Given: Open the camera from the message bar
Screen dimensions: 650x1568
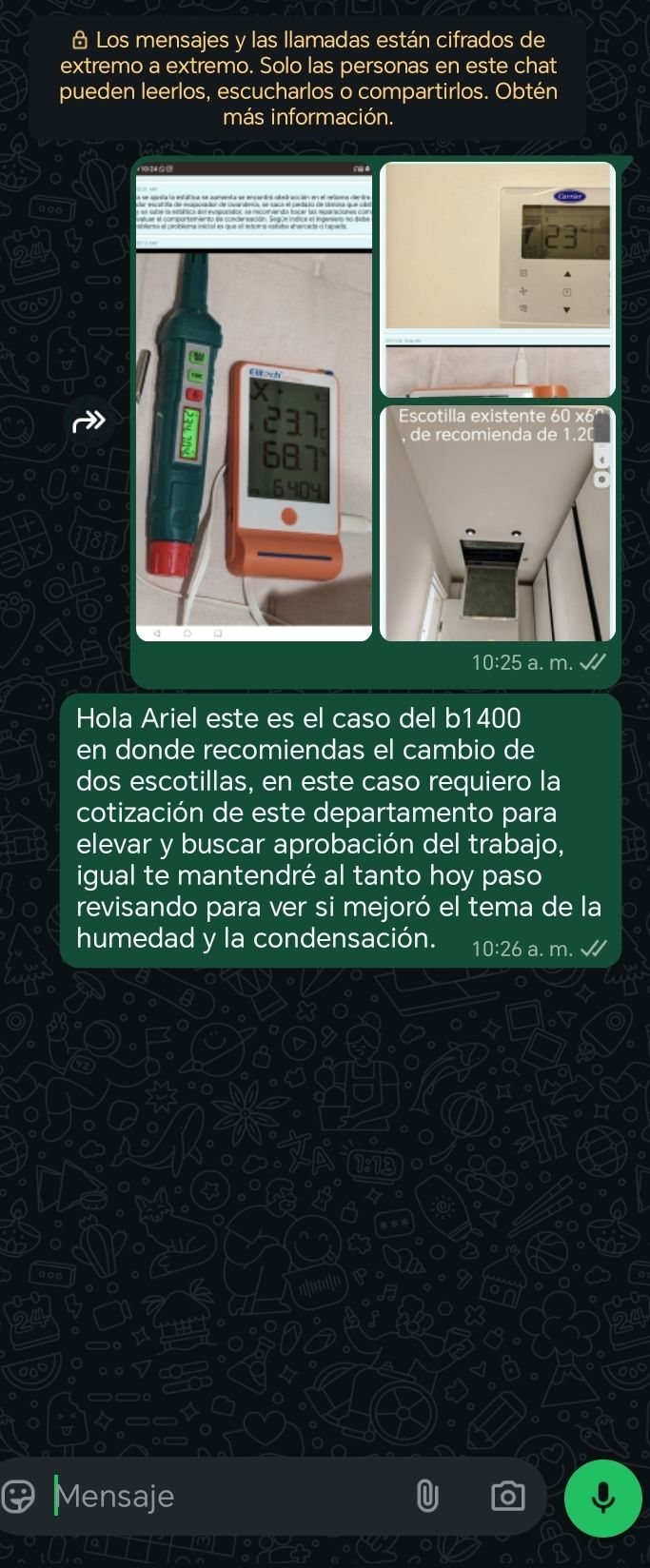Looking at the screenshot, I should [507, 1496].
